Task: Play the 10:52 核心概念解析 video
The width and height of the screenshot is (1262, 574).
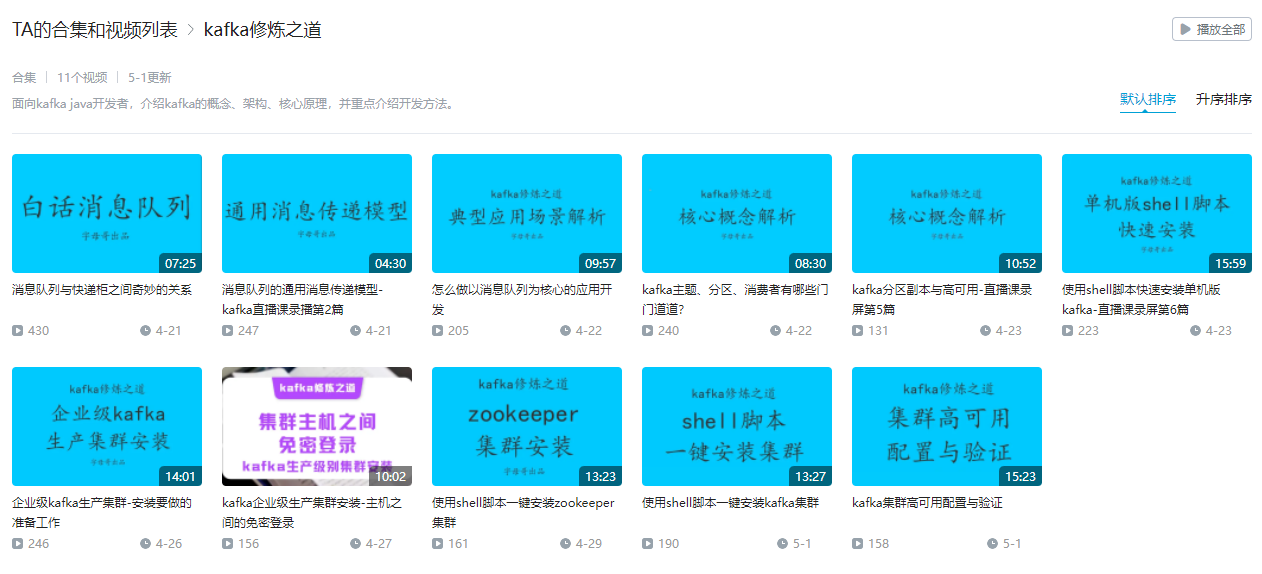Action: pyautogui.click(x=947, y=213)
